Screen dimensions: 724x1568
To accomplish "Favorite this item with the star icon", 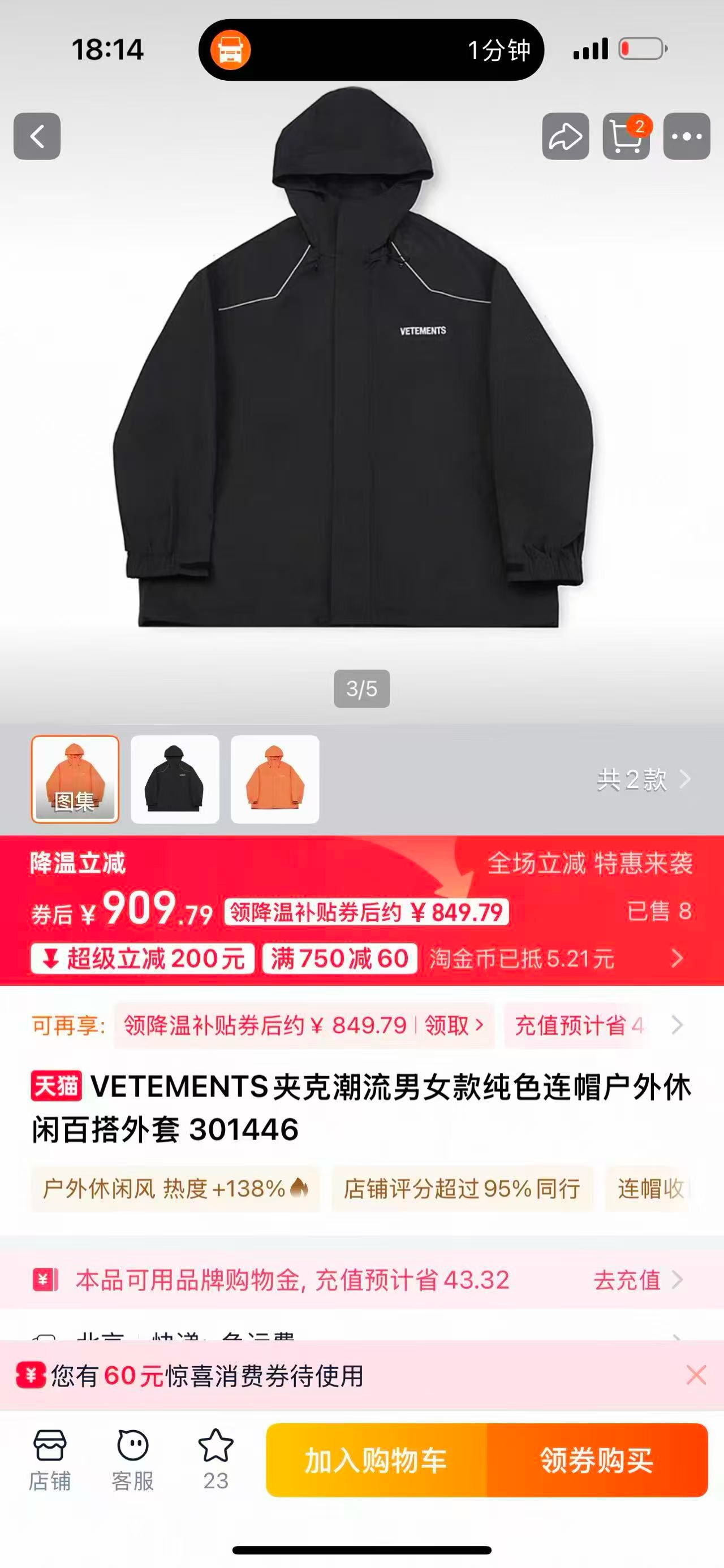I will click(216, 1459).
